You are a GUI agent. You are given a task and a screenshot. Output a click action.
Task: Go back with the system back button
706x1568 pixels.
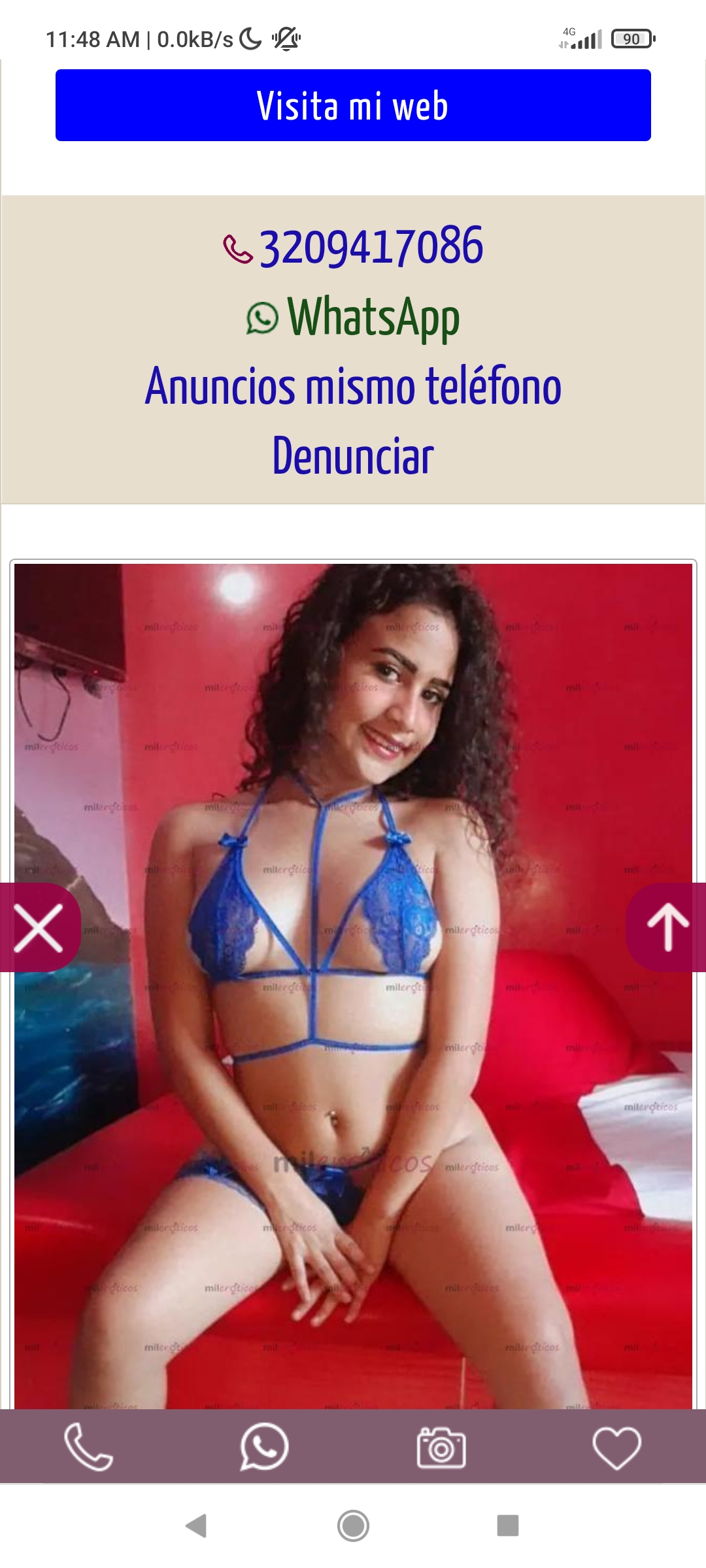[x=196, y=1526]
